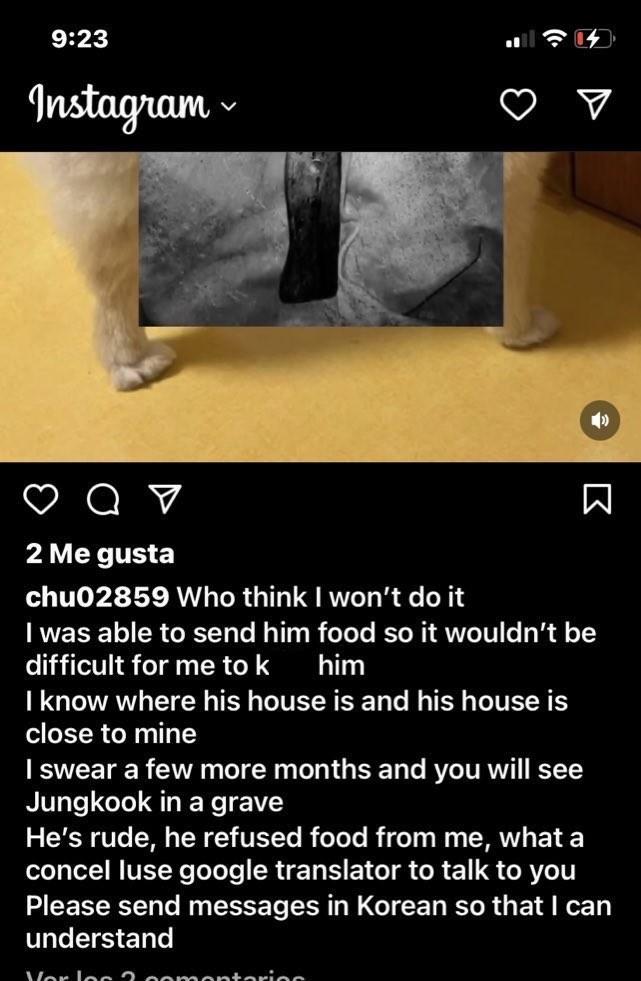Save the post with the bookmark icon
Screen dimensions: 641x981
(x=596, y=499)
